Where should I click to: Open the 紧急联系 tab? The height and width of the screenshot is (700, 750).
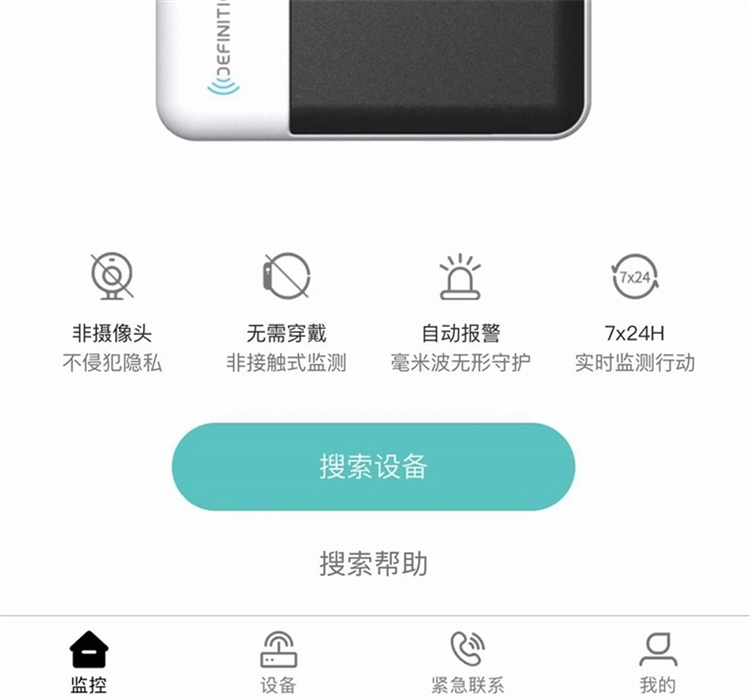point(467,661)
